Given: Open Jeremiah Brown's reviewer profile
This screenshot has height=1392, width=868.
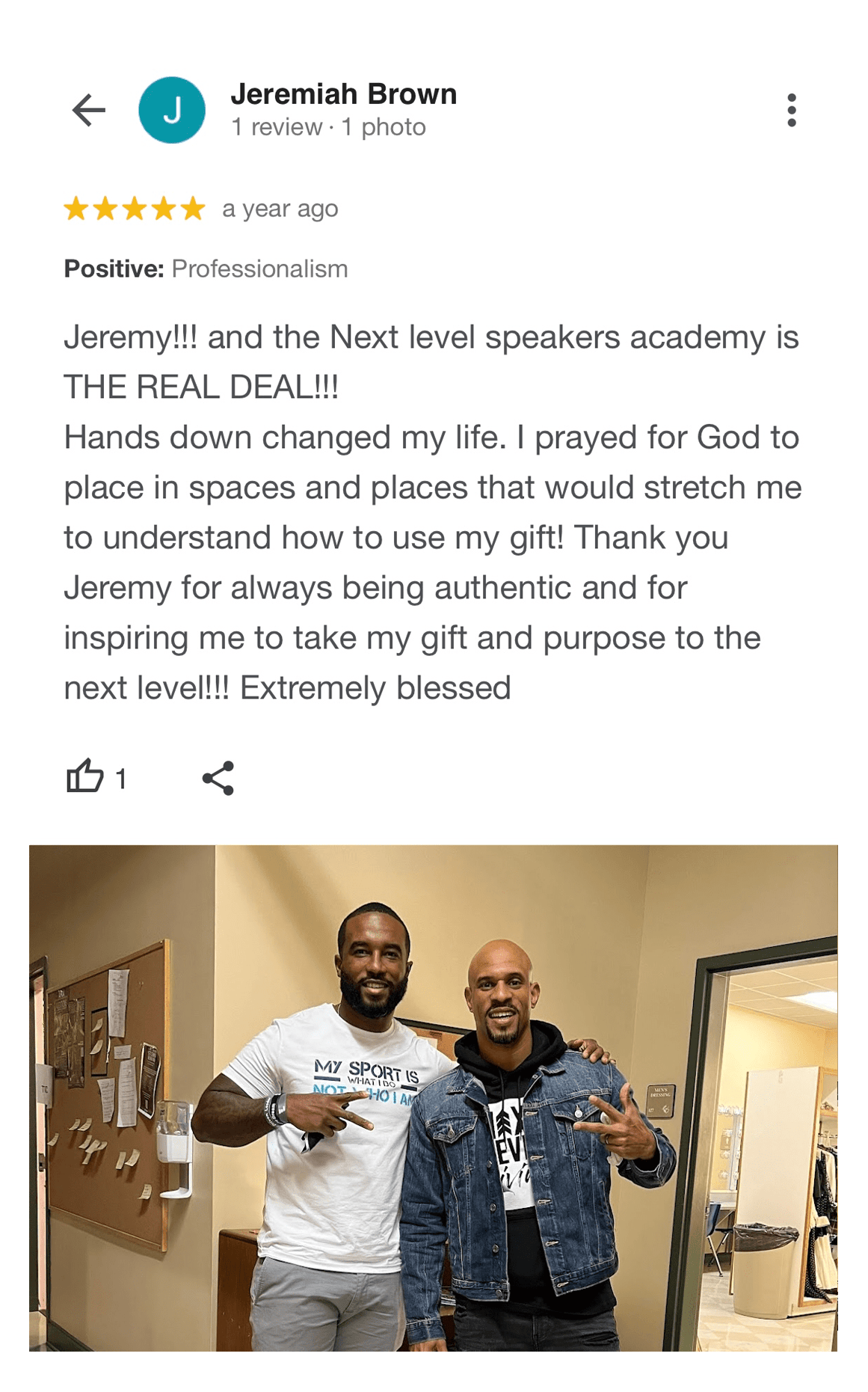Looking at the screenshot, I should [x=342, y=95].
